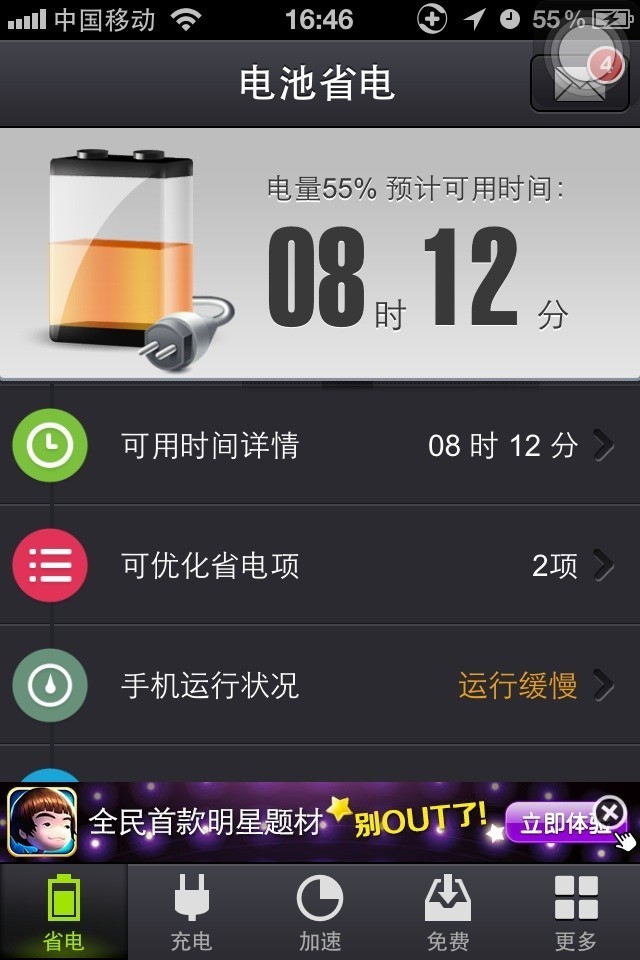Switch to the 加速 tab

pyautogui.click(x=320, y=912)
